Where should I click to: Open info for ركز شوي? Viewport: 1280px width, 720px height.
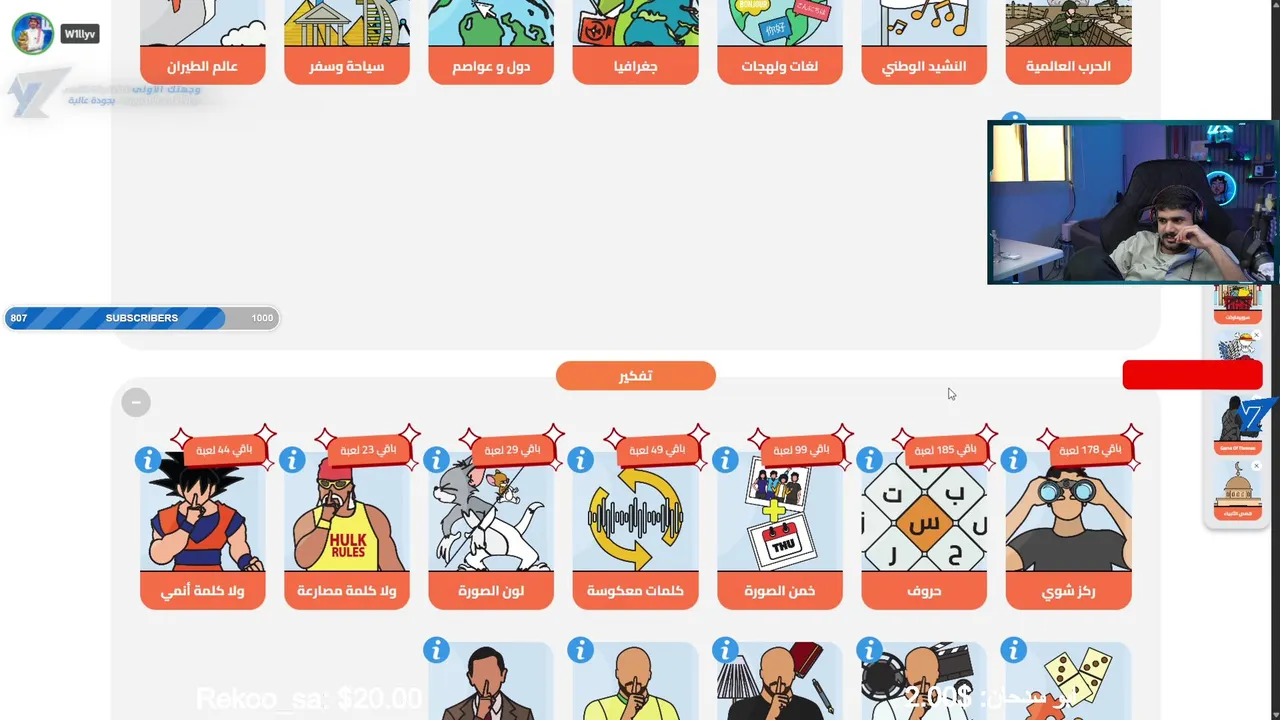[x=1013, y=460]
